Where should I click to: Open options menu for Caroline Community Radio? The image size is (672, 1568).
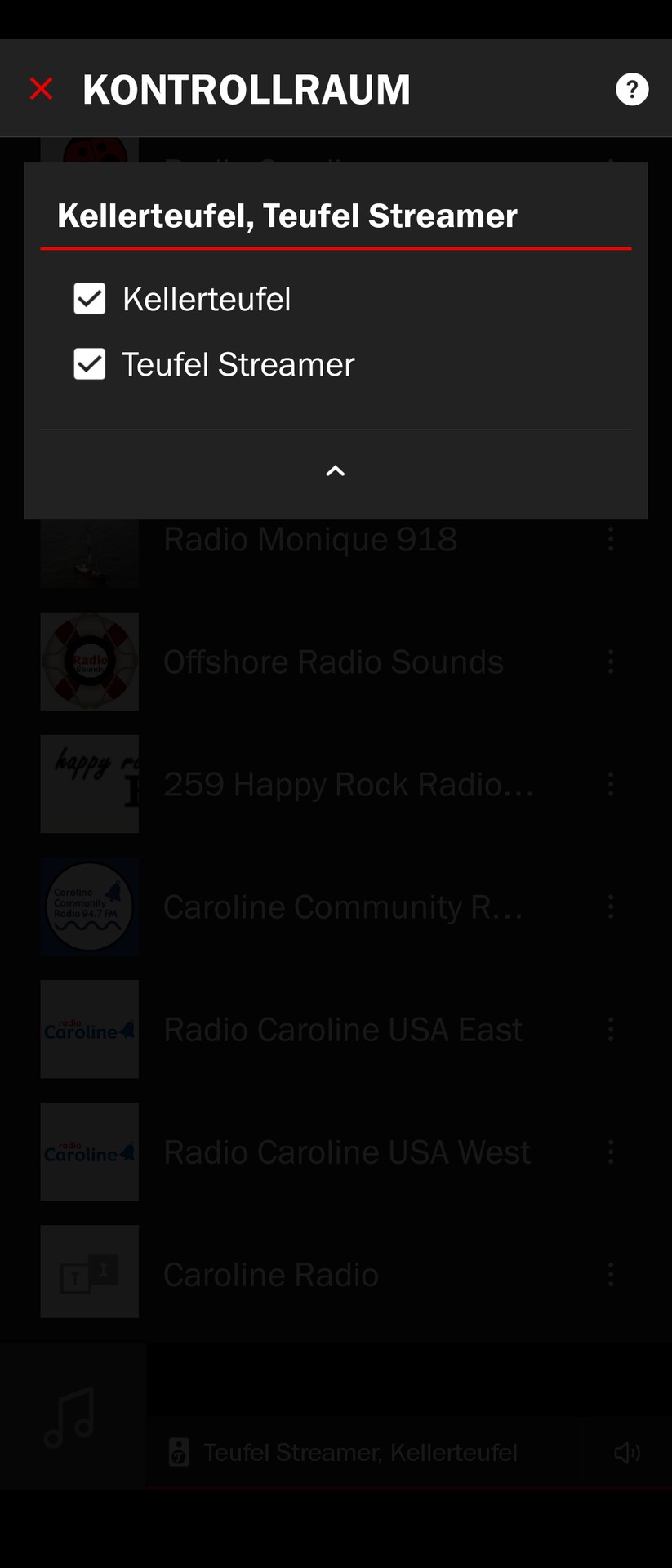coord(611,906)
